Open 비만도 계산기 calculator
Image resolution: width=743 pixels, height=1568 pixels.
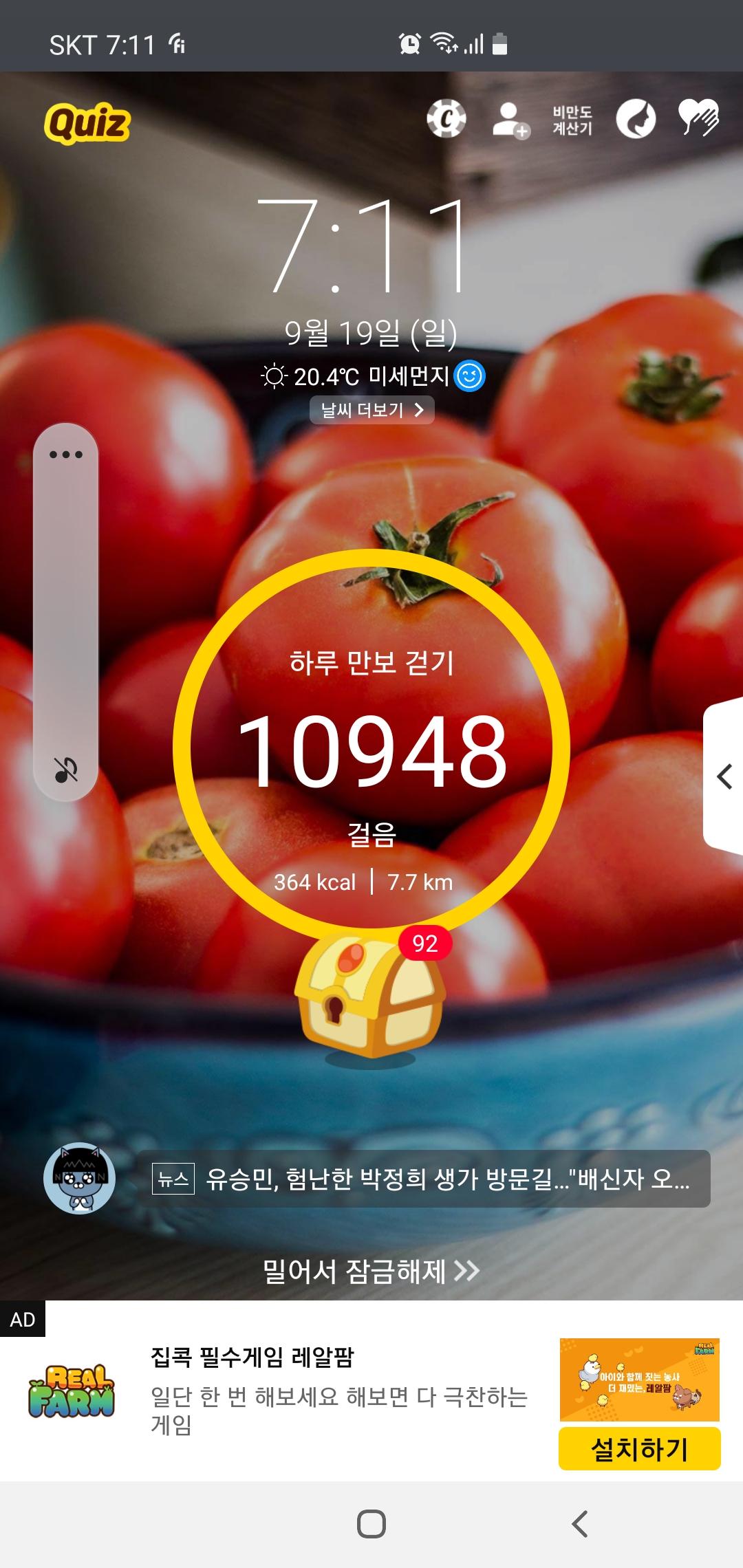point(572,120)
